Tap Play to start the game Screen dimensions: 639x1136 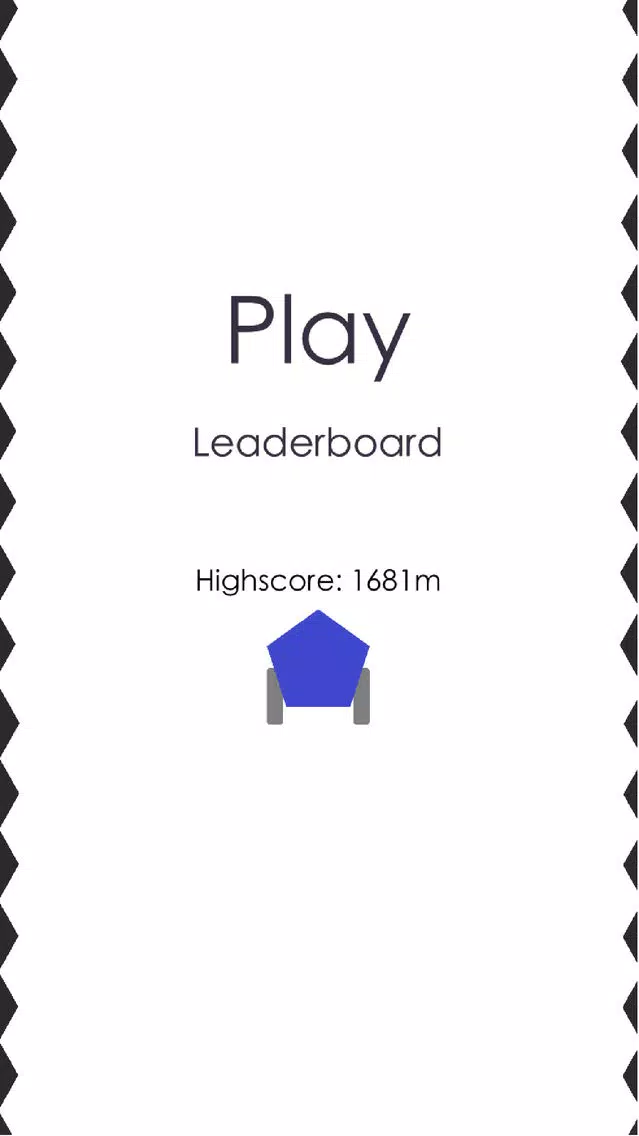pos(318,333)
